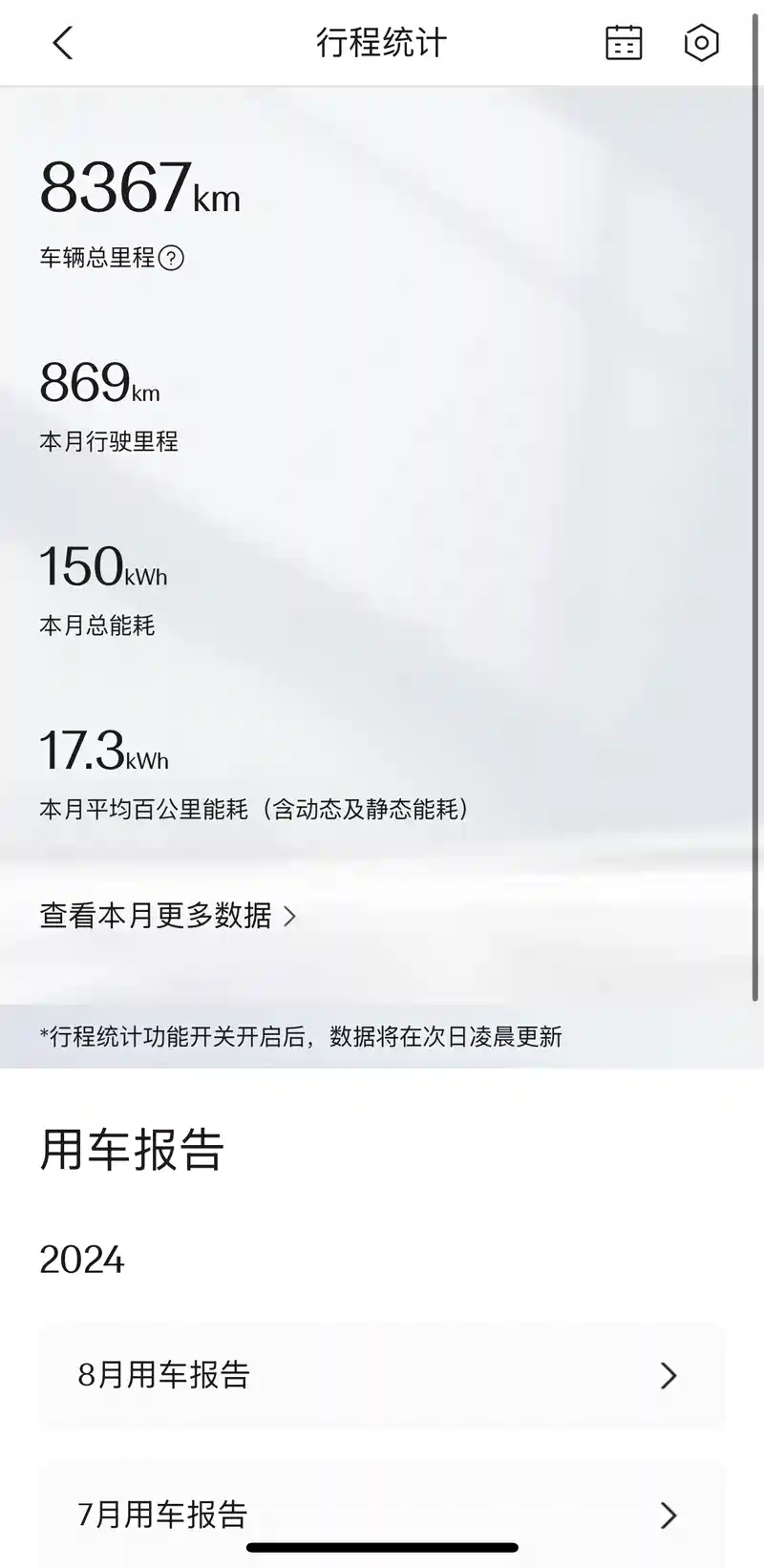Open the 7月用车报告

[x=382, y=1514]
